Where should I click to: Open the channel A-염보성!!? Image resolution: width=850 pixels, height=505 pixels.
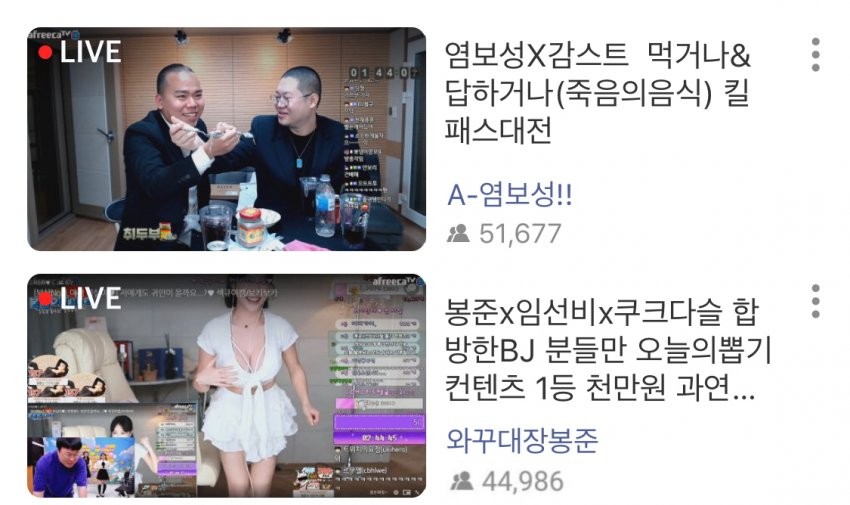(x=509, y=195)
